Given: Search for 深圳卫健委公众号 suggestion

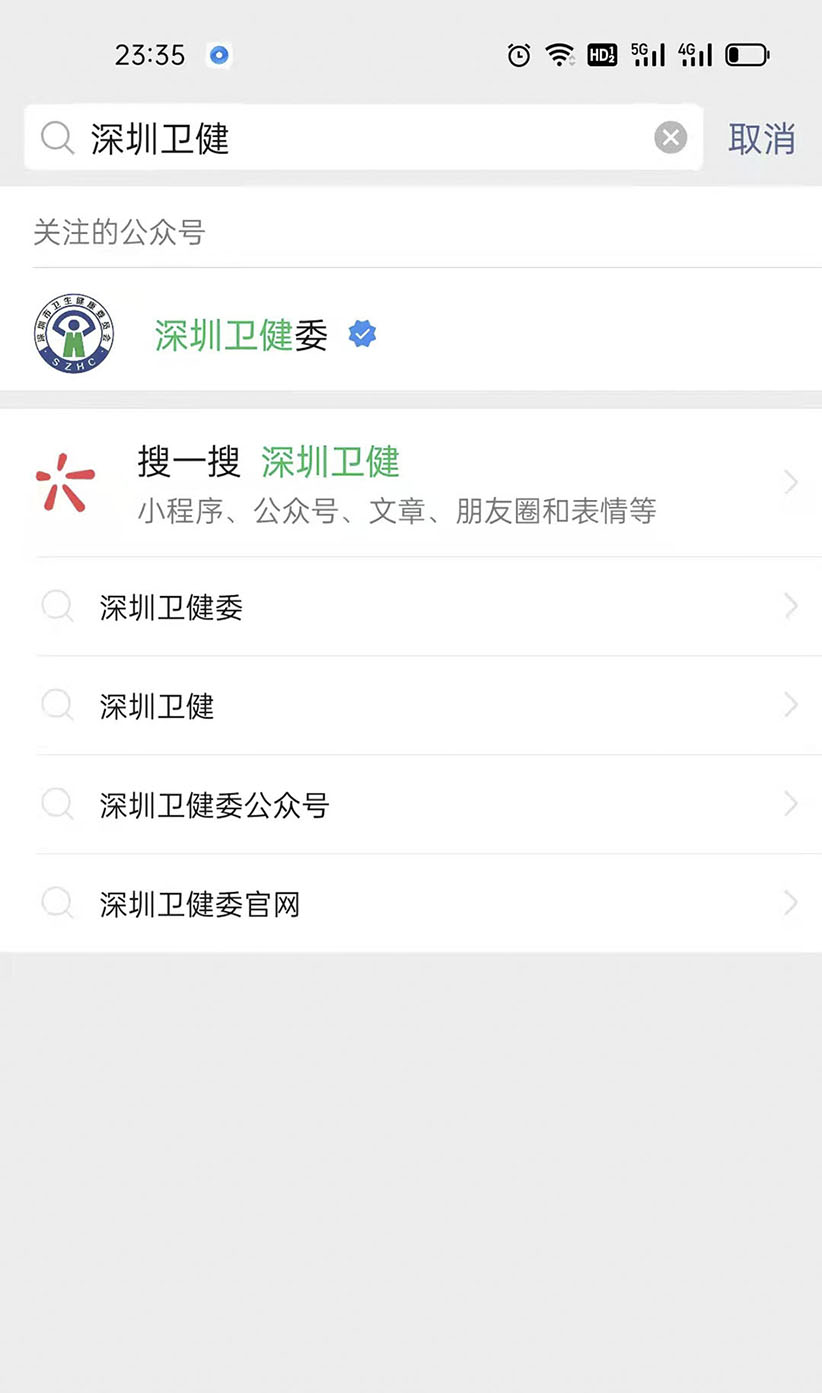Looking at the screenshot, I should pyautogui.click(x=215, y=805).
